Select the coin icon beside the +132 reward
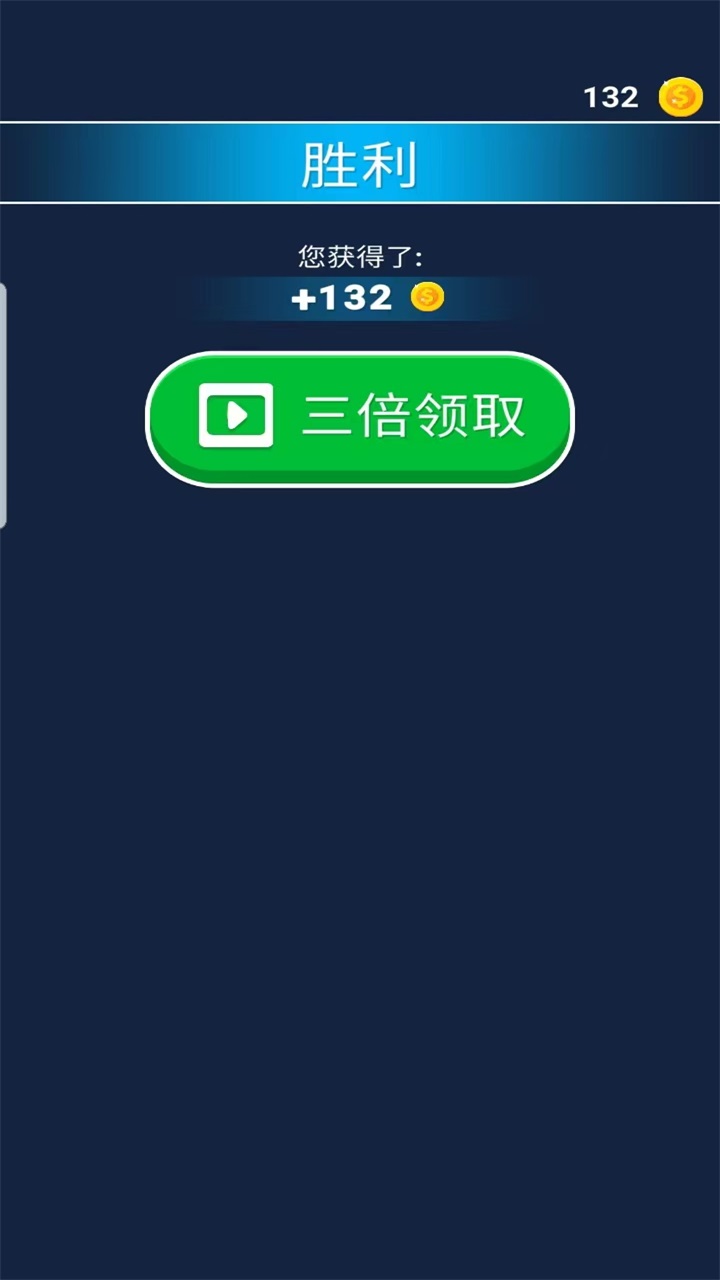Image resolution: width=720 pixels, height=1280 pixels. coord(425,296)
